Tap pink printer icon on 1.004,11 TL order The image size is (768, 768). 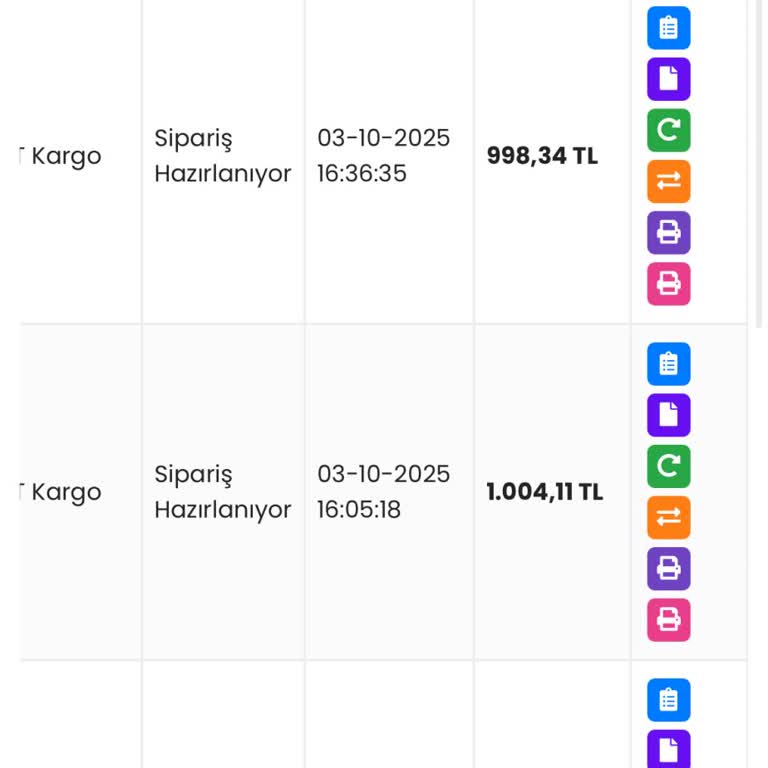click(668, 620)
